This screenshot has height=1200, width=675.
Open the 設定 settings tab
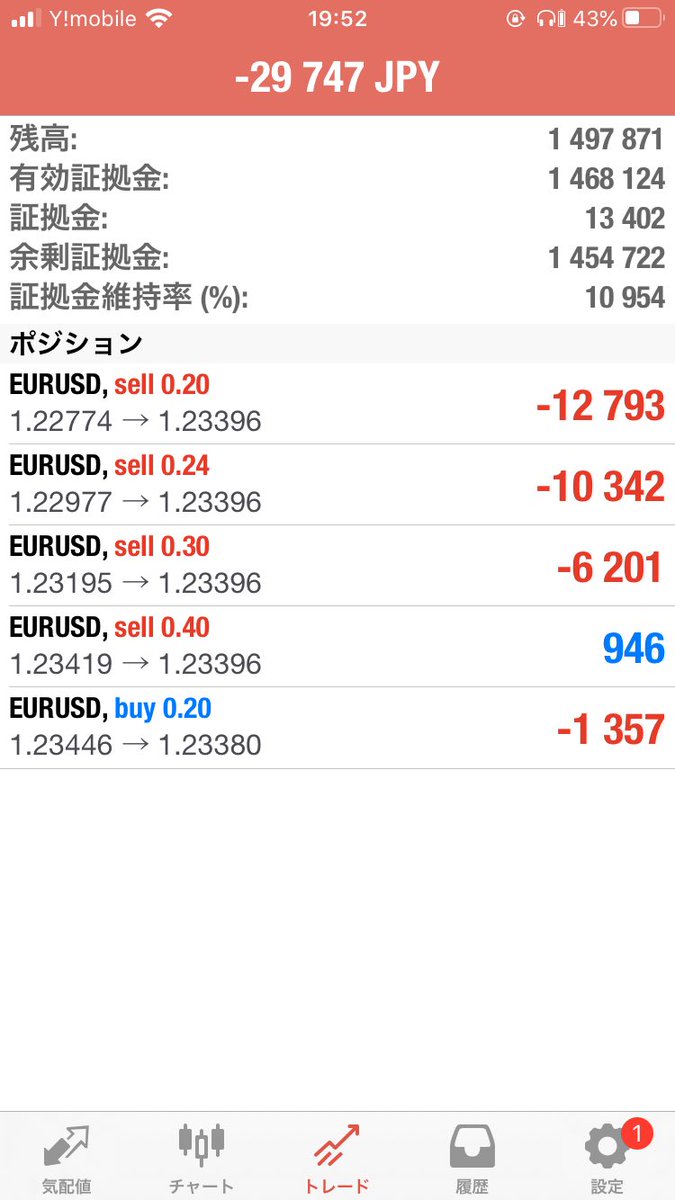point(606,1158)
